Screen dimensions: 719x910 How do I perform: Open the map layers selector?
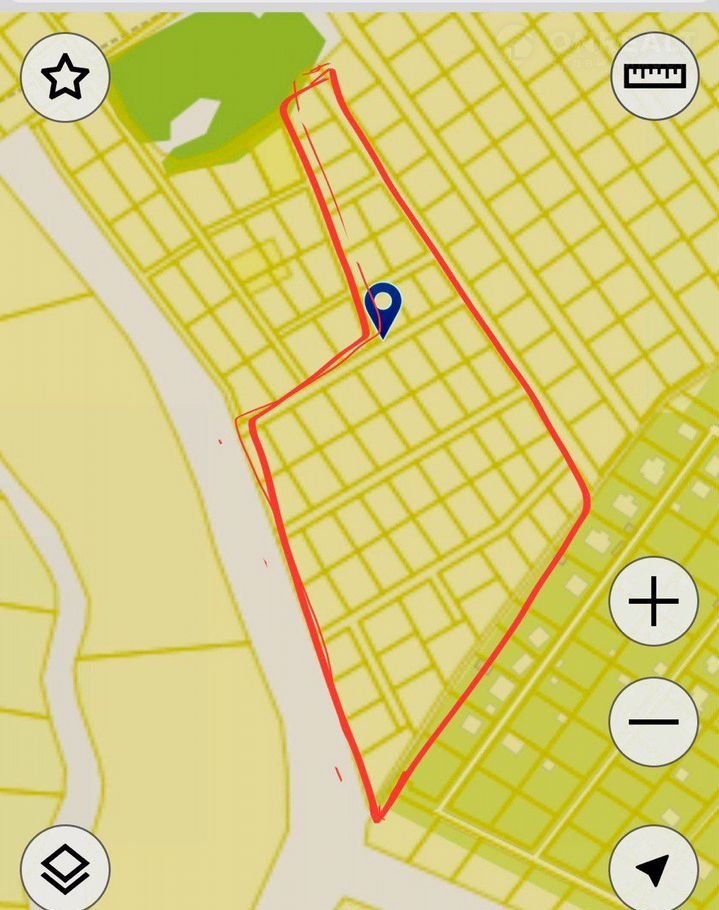click(65, 868)
